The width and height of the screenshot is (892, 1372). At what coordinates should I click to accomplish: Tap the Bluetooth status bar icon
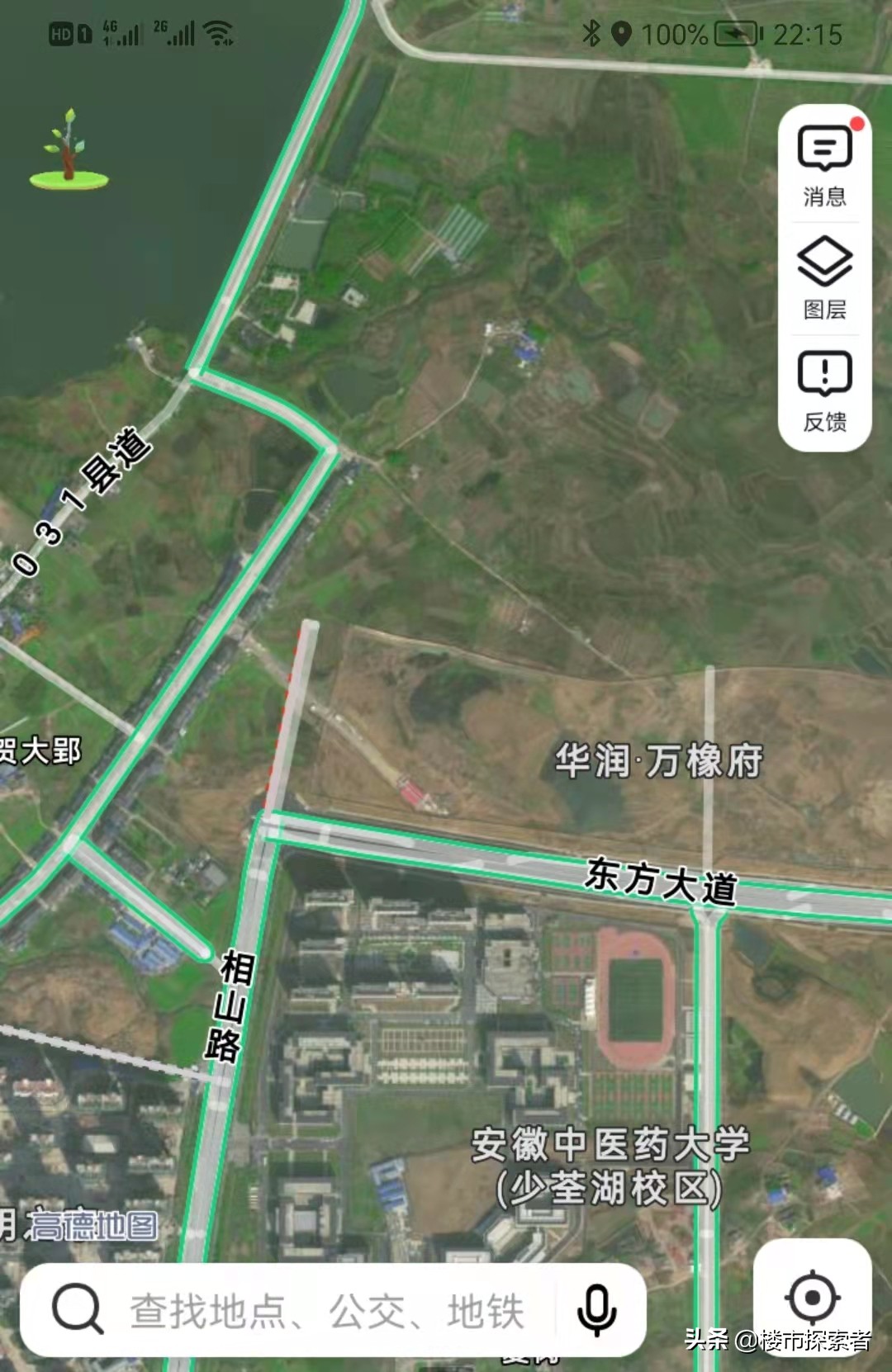pos(590,35)
